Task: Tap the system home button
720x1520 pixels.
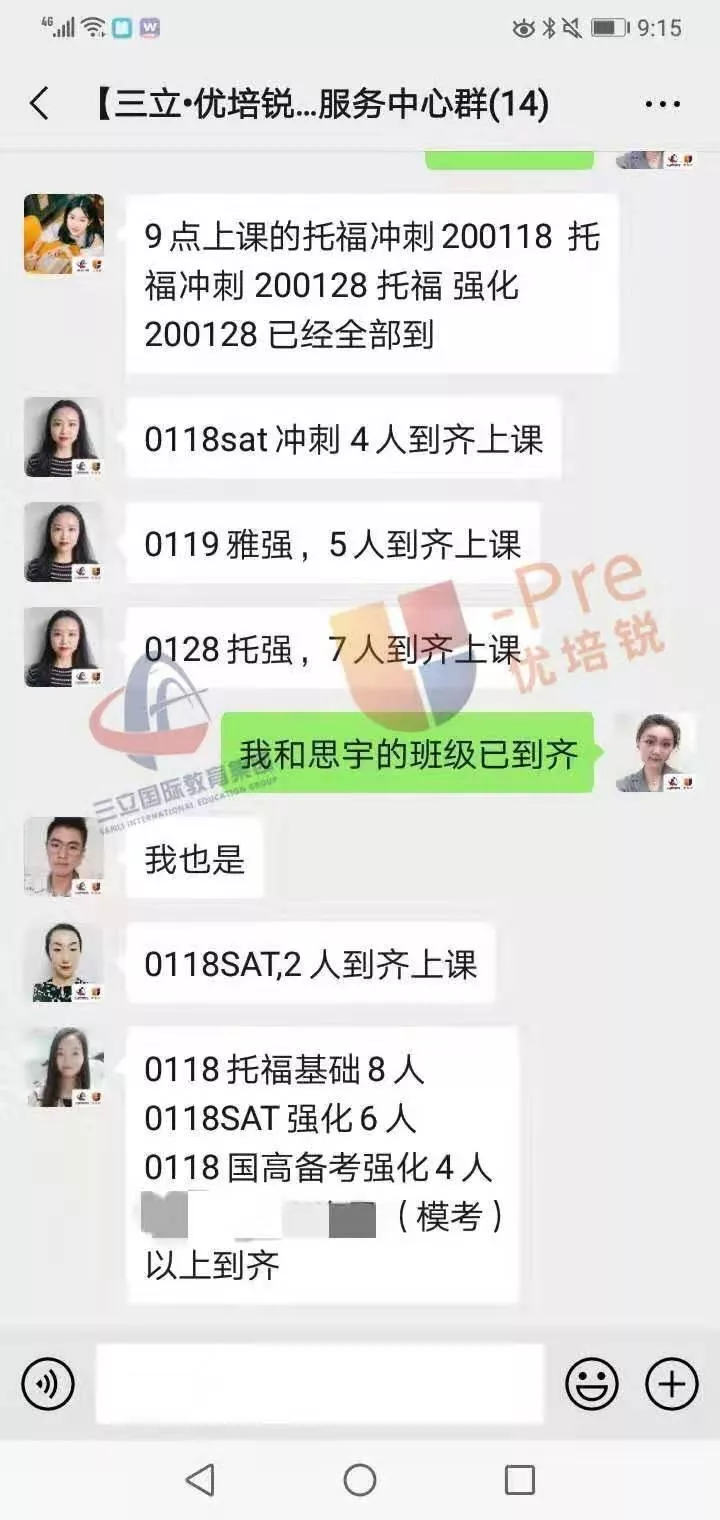Action: click(x=360, y=1480)
